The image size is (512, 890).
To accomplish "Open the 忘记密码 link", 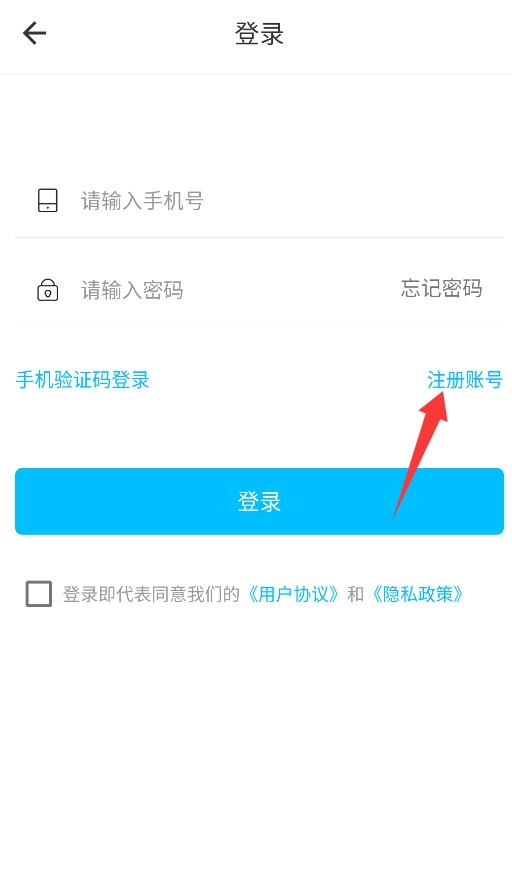I will [x=442, y=288].
